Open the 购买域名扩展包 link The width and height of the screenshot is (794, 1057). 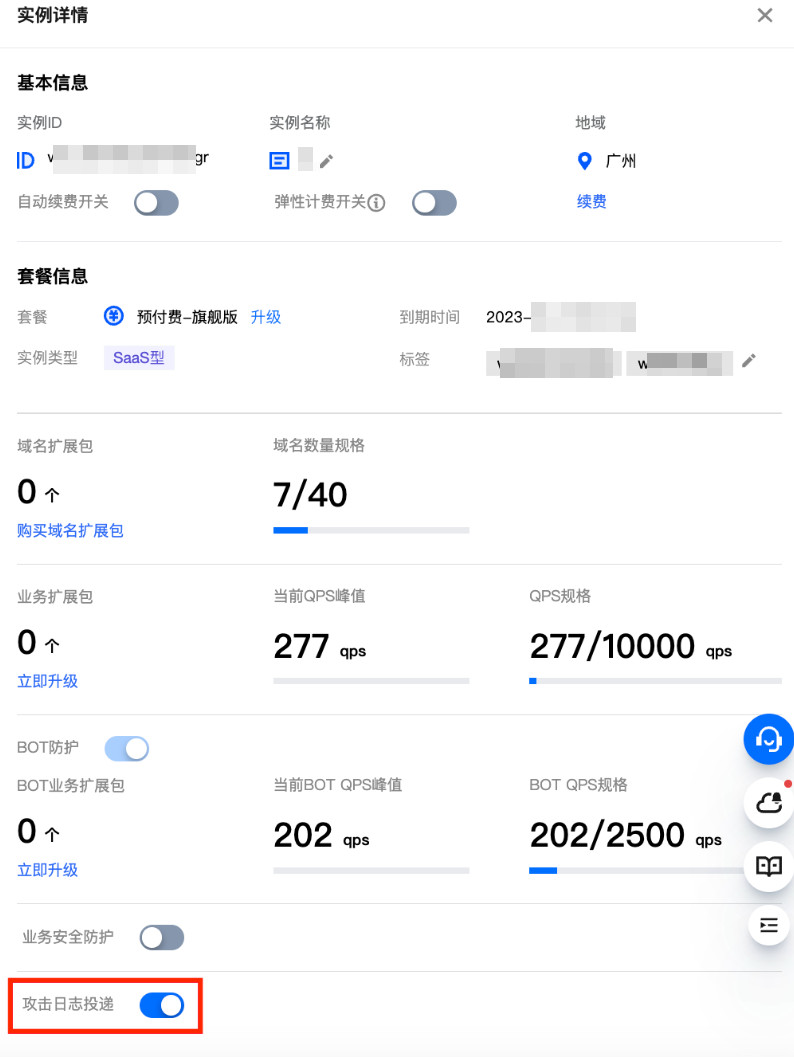[70, 531]
